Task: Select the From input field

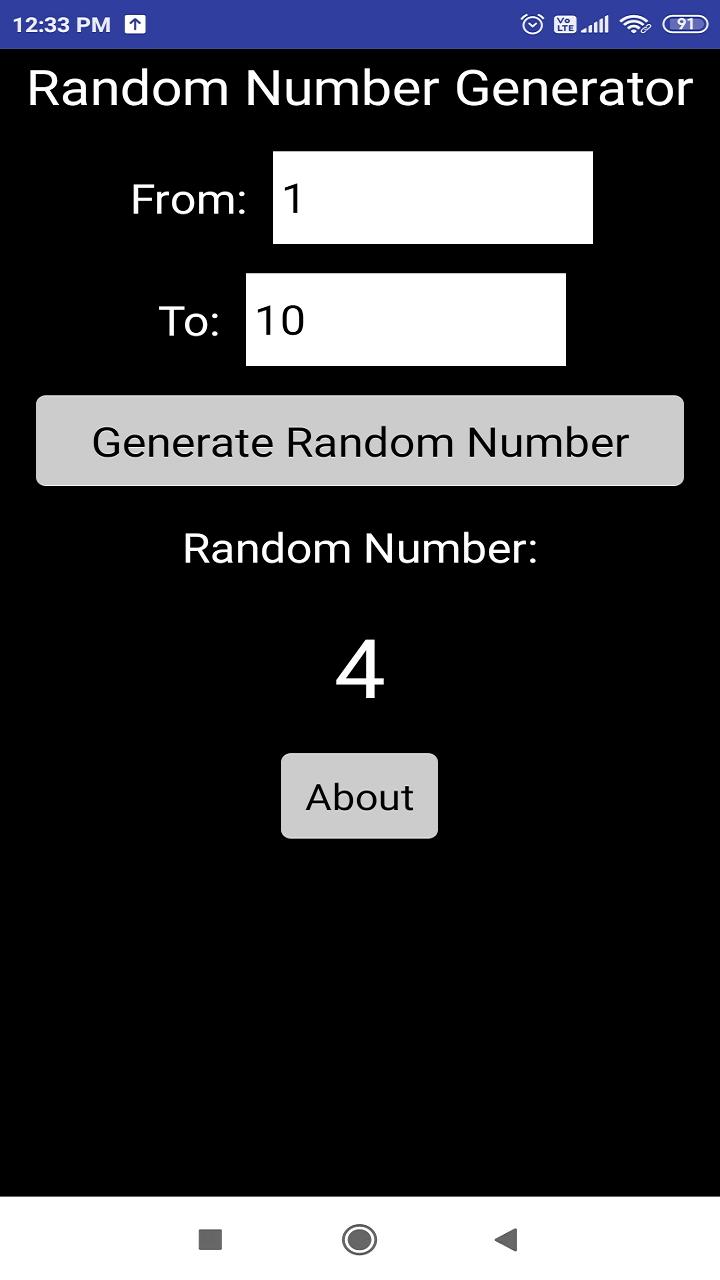Action: [x=432, y=197]
